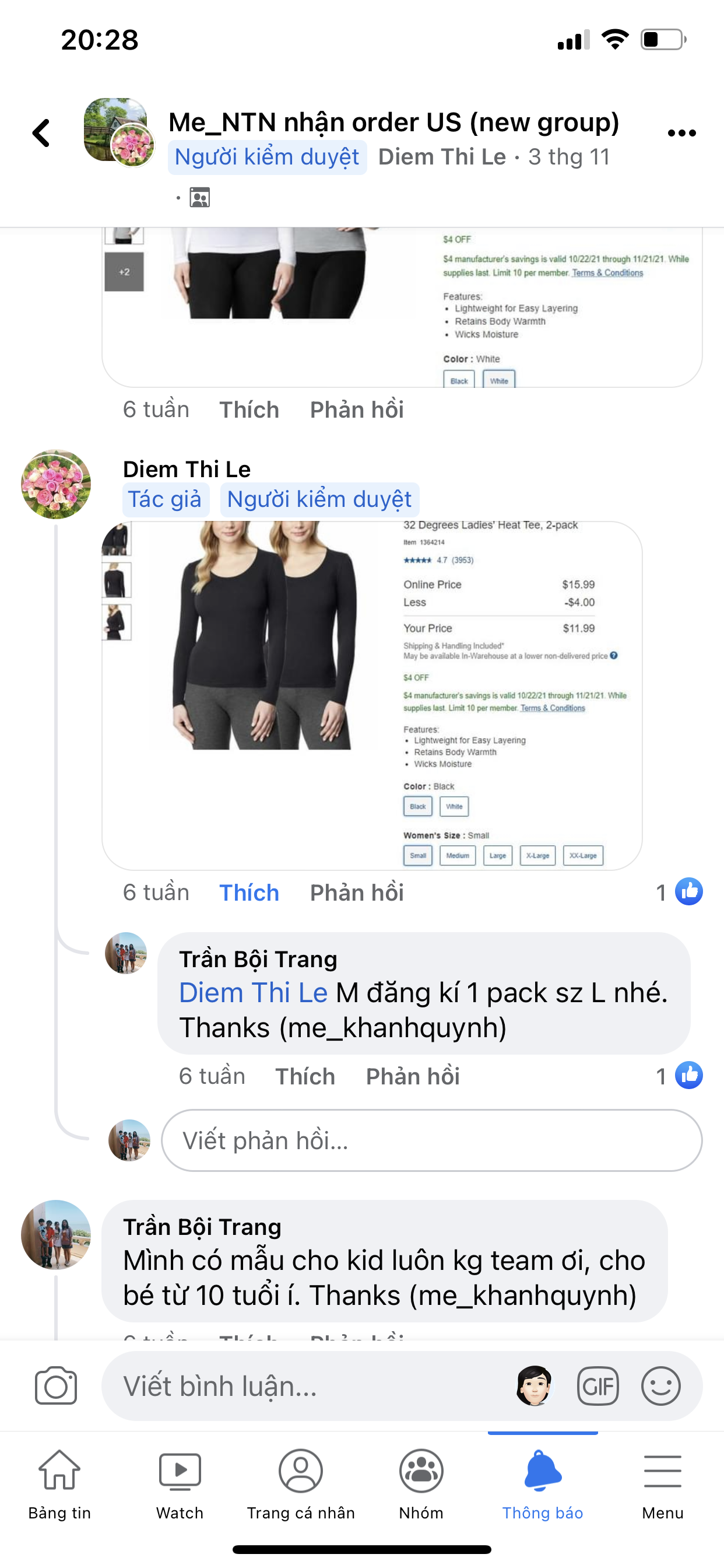The image size is (724, 1568).
Task: Reply to Trần Bội Trang's sz L comment
Action: pos(413,1076)
